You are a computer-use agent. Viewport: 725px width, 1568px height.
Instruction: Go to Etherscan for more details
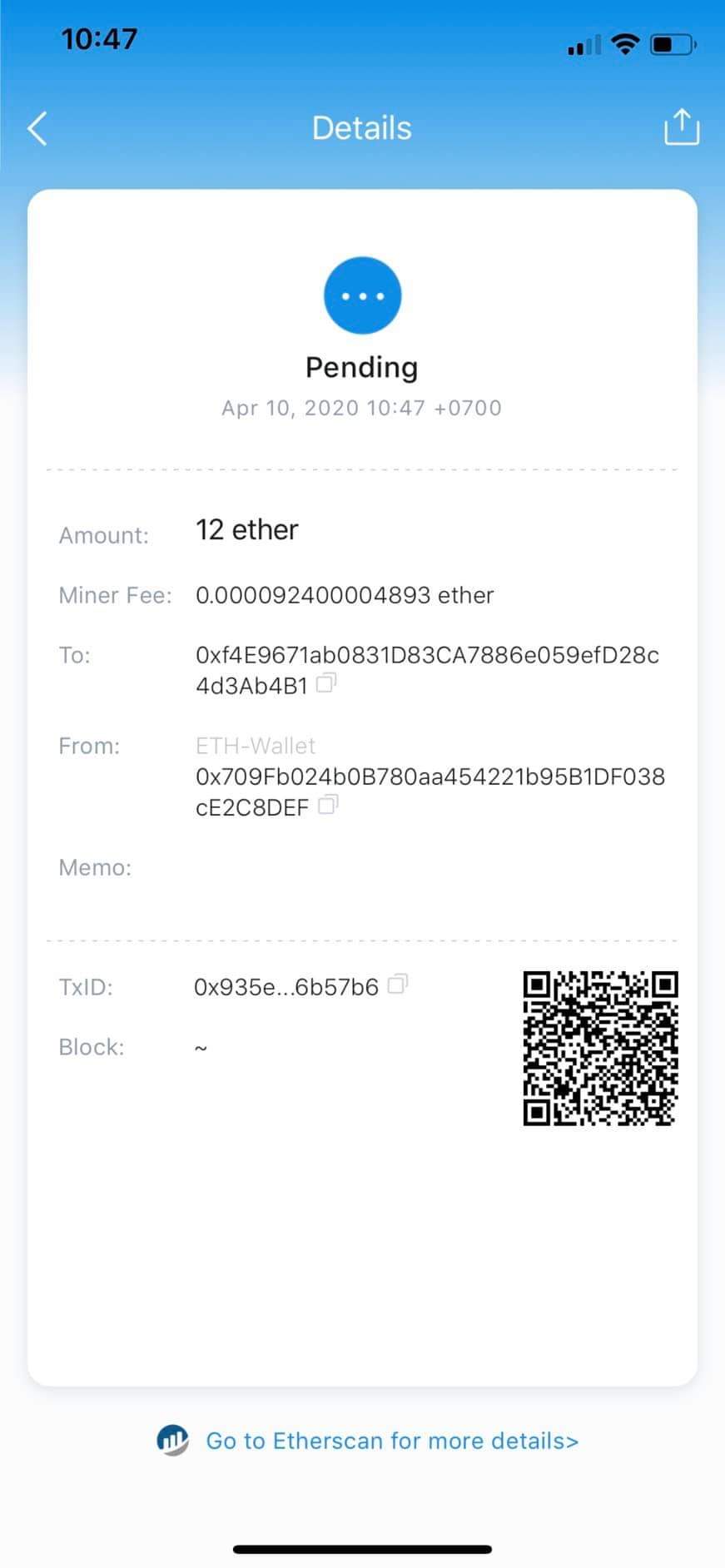tap(391, 1441)
